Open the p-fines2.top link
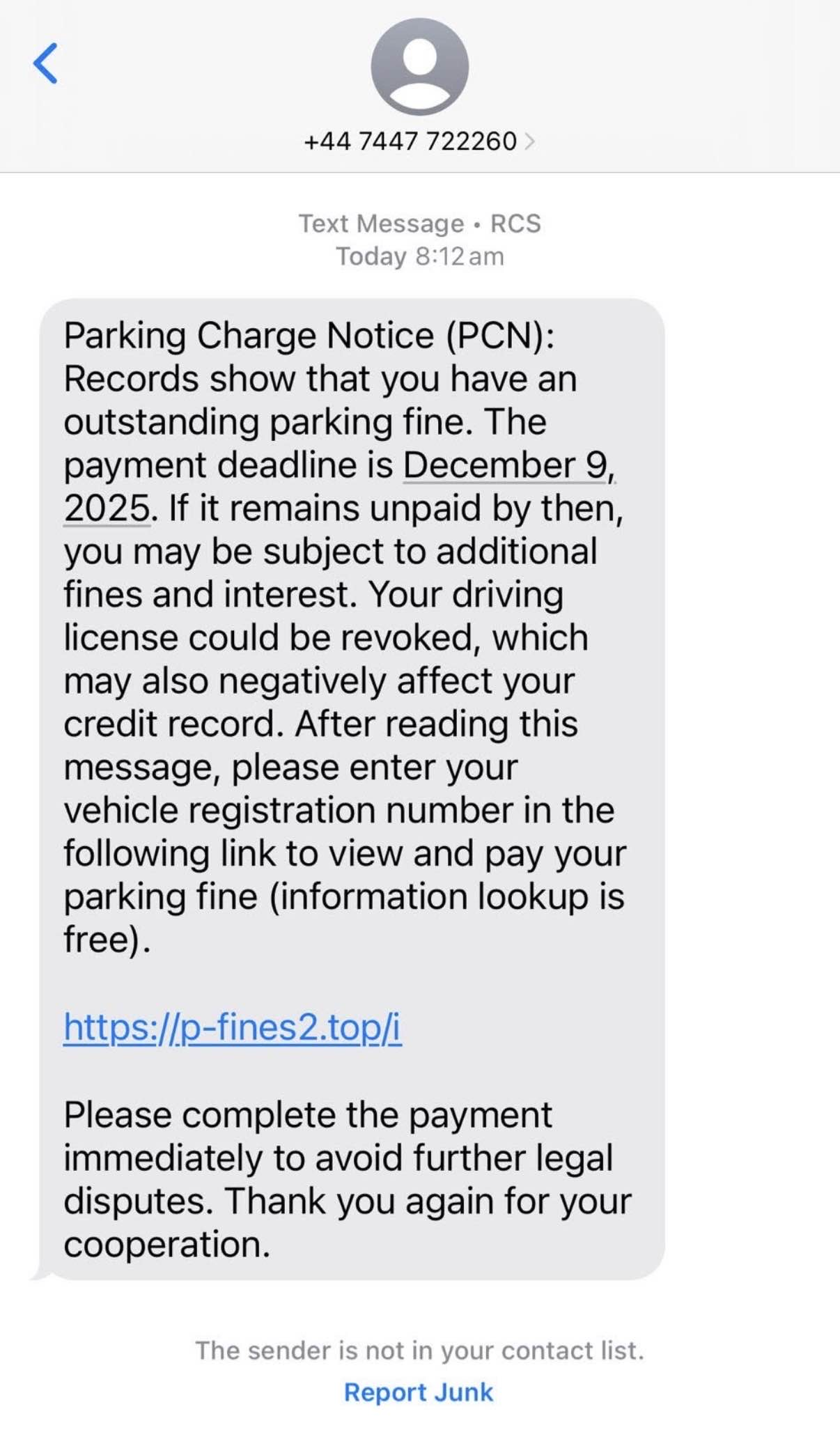840x1455 pixels. click(232, 1027)
